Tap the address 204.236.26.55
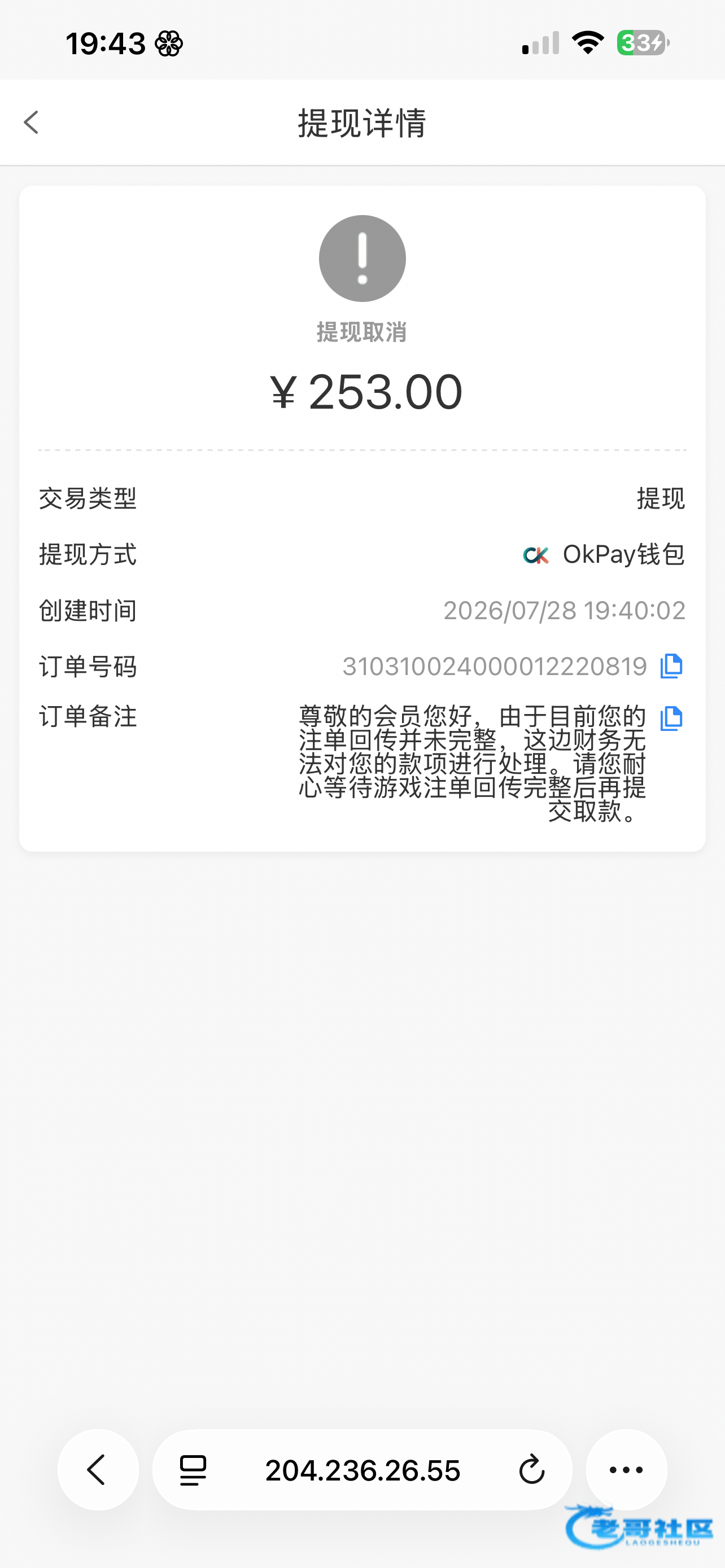The image size is (725, 1568). click(363, 1470)
